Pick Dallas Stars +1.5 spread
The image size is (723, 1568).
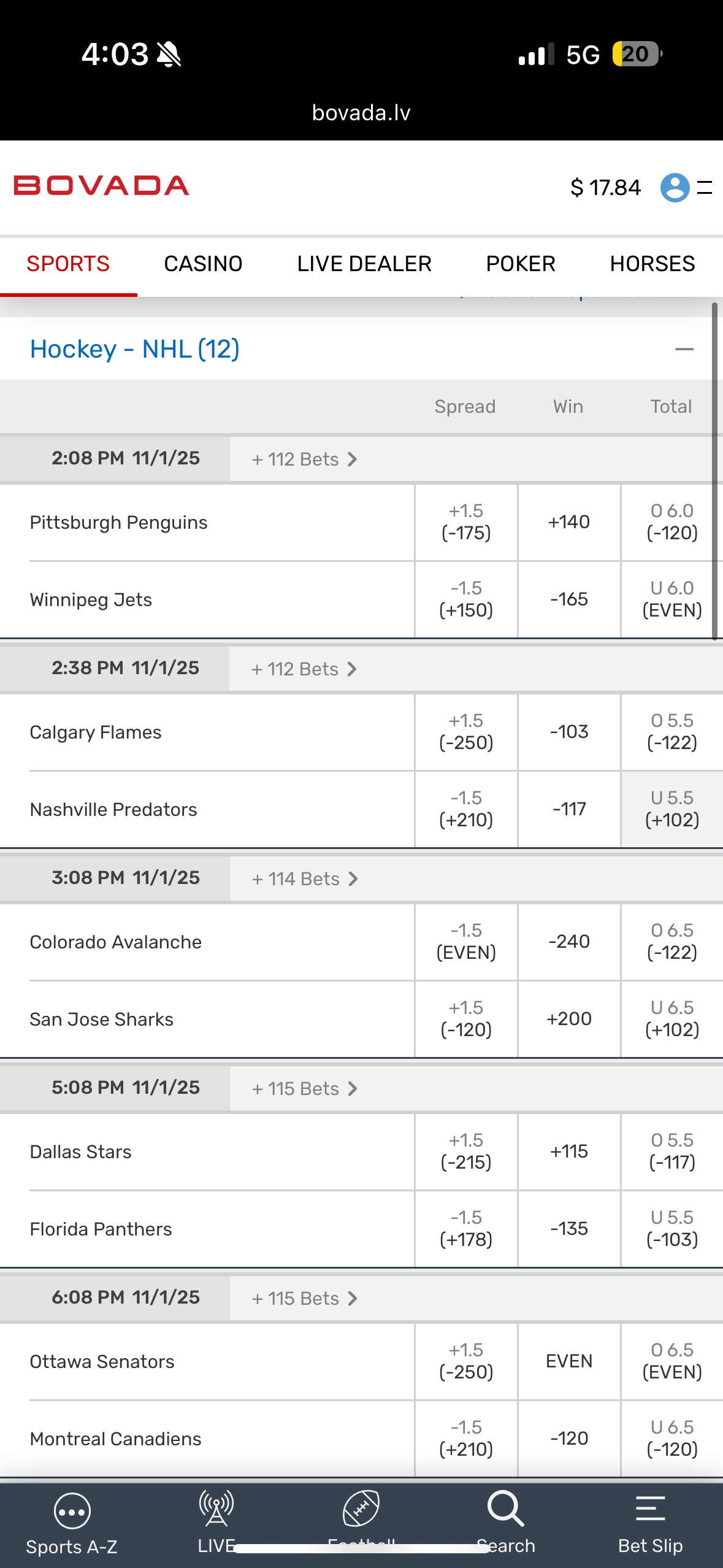[x=466, y=1151]
